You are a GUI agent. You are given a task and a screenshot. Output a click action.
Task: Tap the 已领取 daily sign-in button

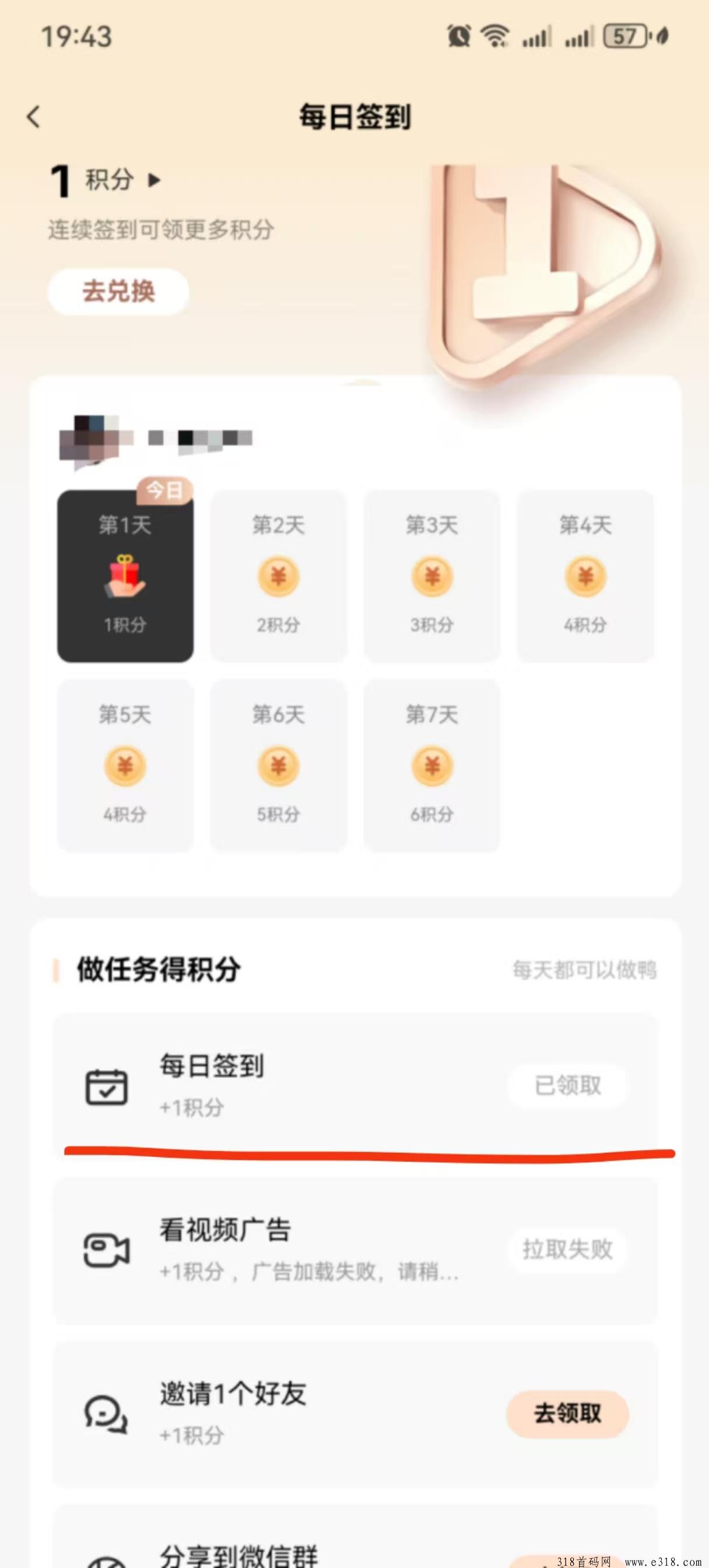567,1086
